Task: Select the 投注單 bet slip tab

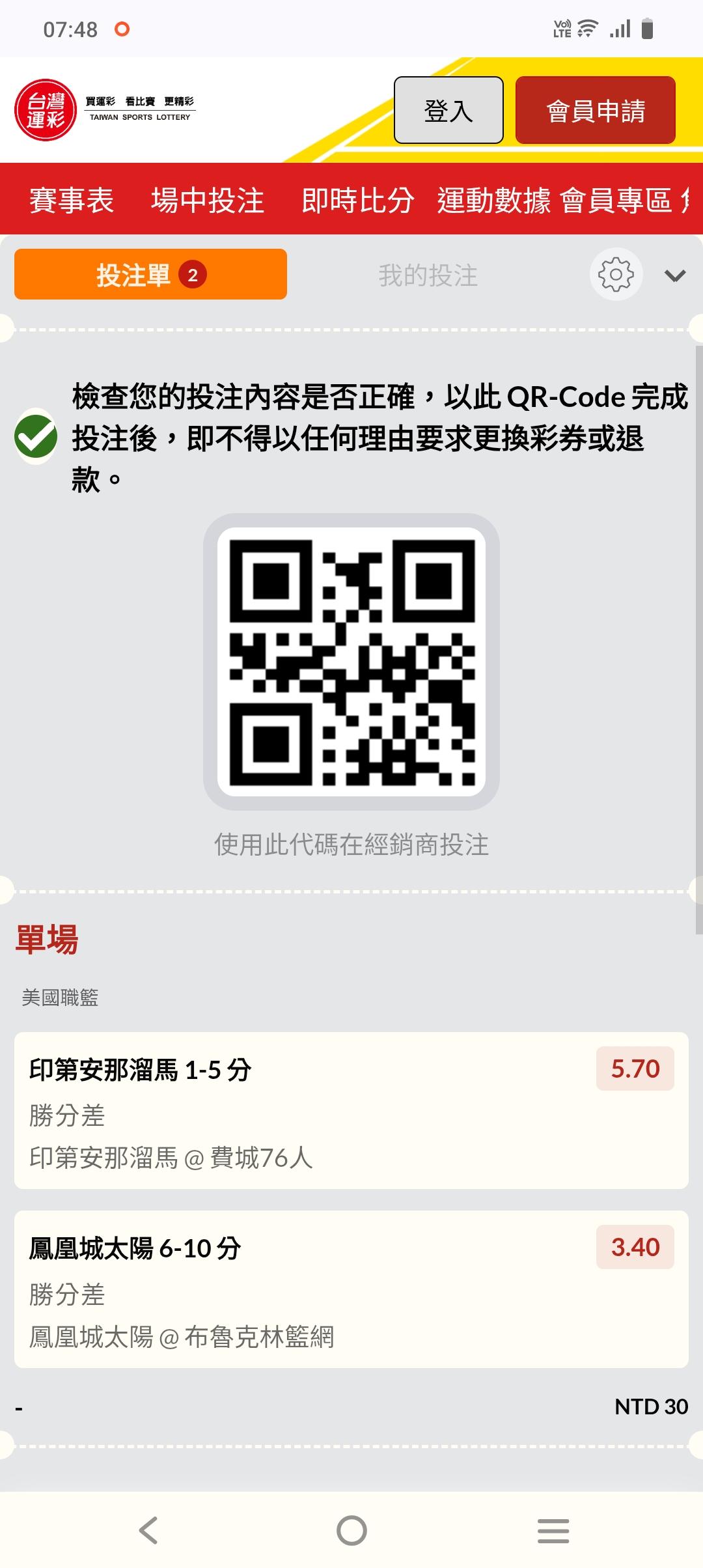Action: pyautogui.click(x=150, y=274)
